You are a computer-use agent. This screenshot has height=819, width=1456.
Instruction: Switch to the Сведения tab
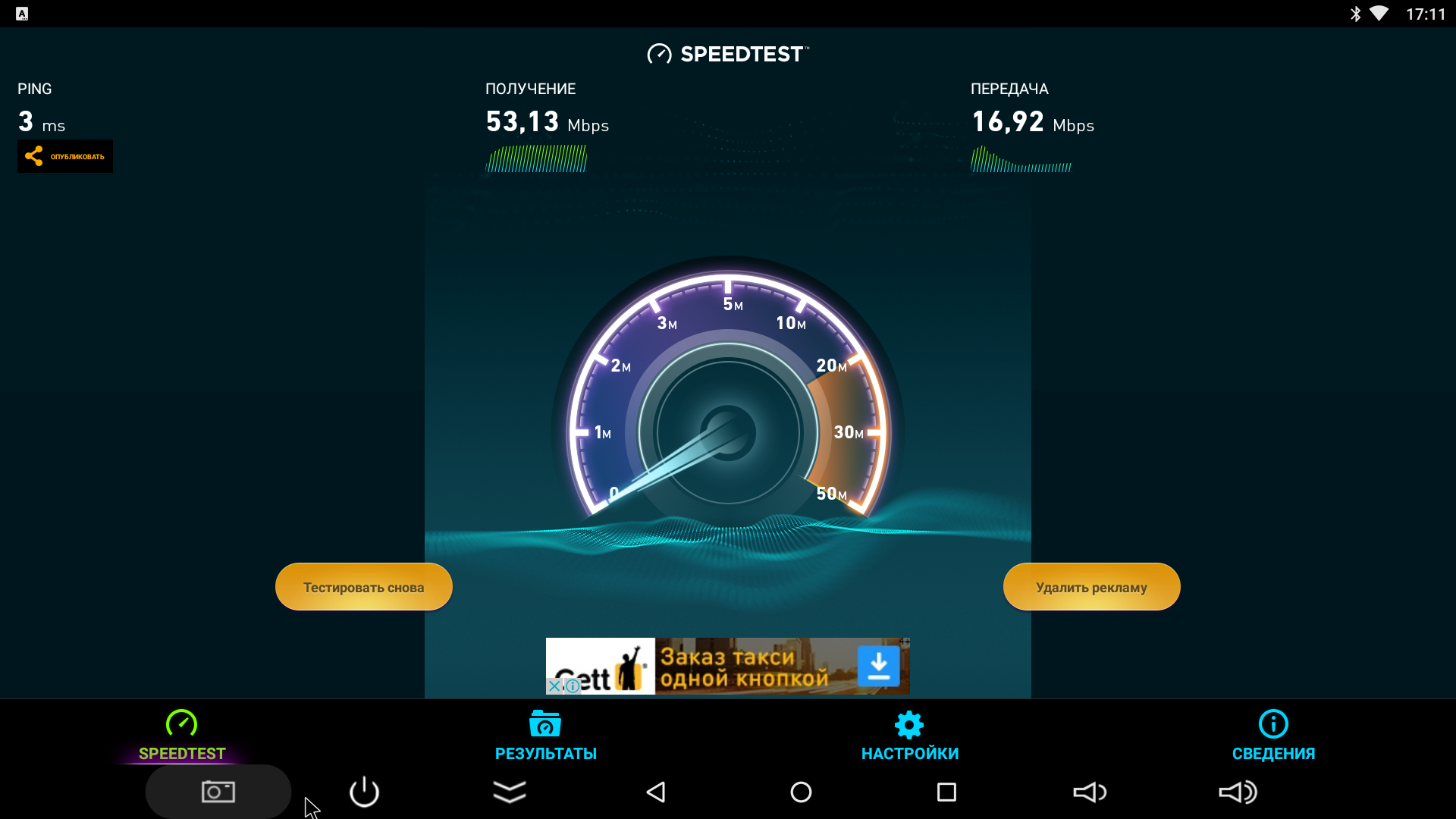[x=1273, y=736]
